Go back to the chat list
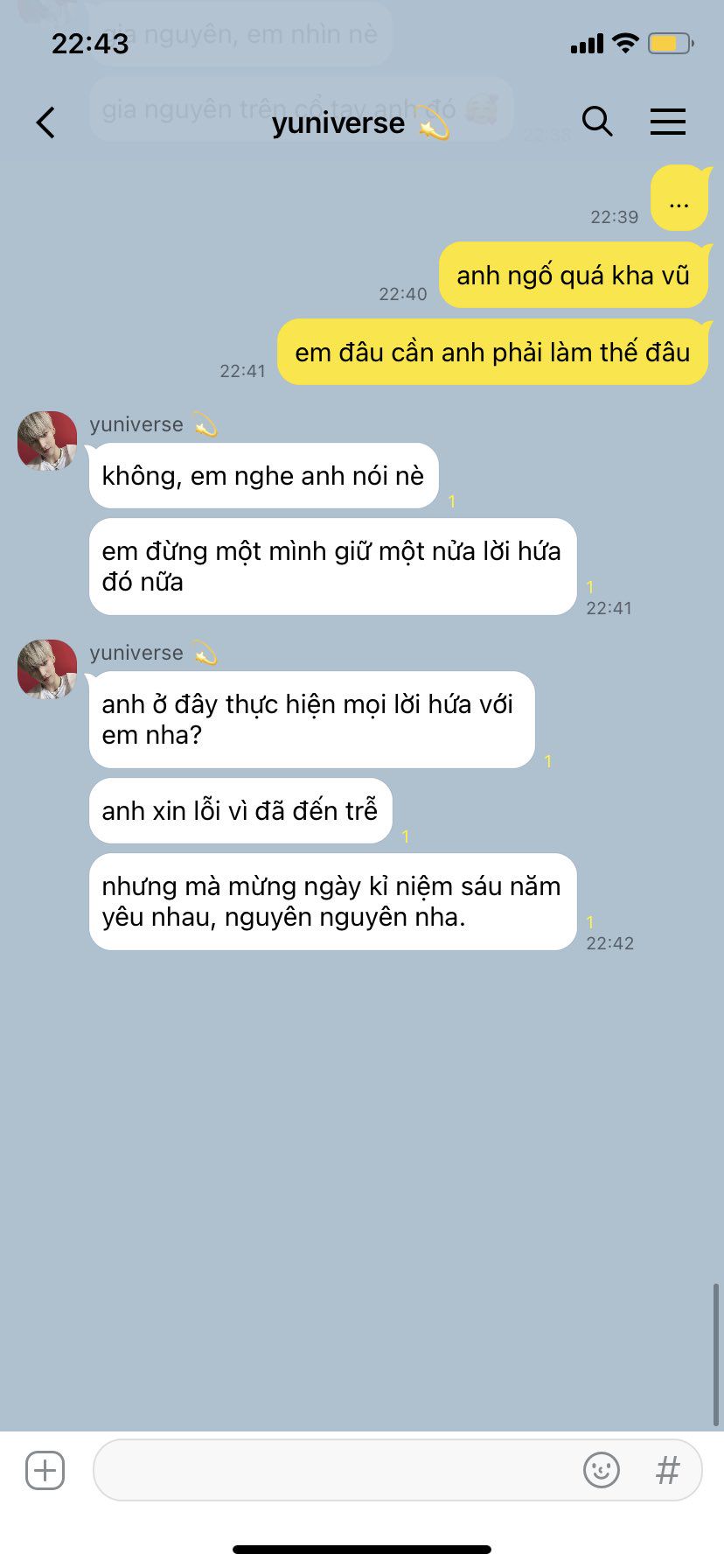Screen dimensions: 724x1568 coord(45,122)
